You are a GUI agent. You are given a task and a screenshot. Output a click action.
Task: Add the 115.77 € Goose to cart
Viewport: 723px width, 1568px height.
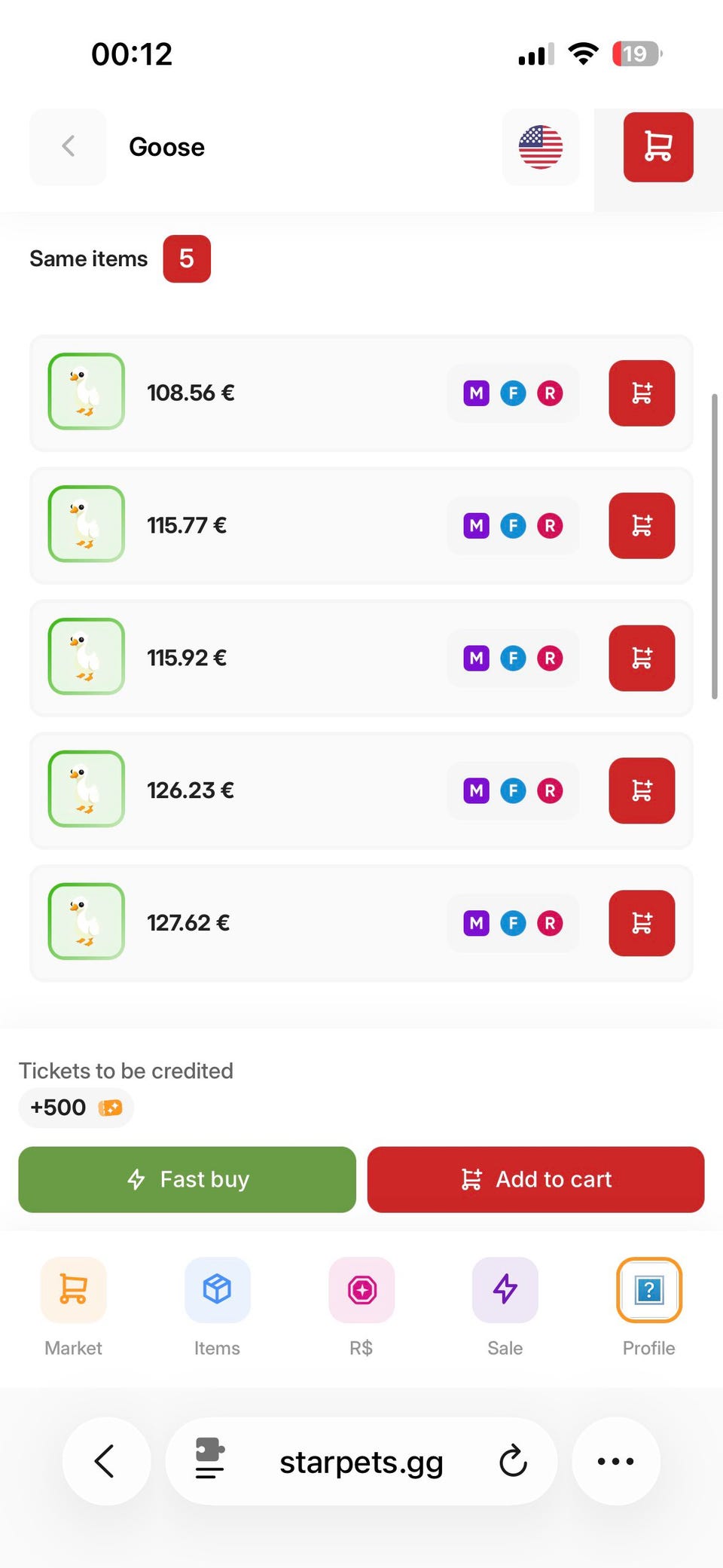(641, 526)
